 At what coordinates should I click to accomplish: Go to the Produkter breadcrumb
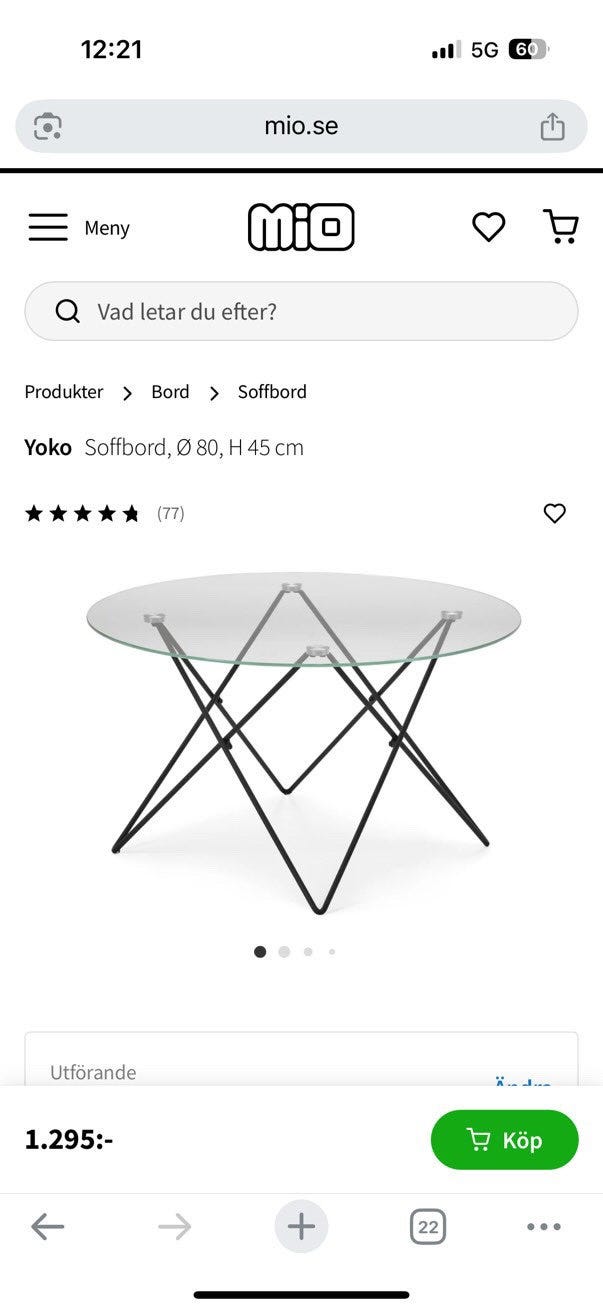tap(64, 392)
